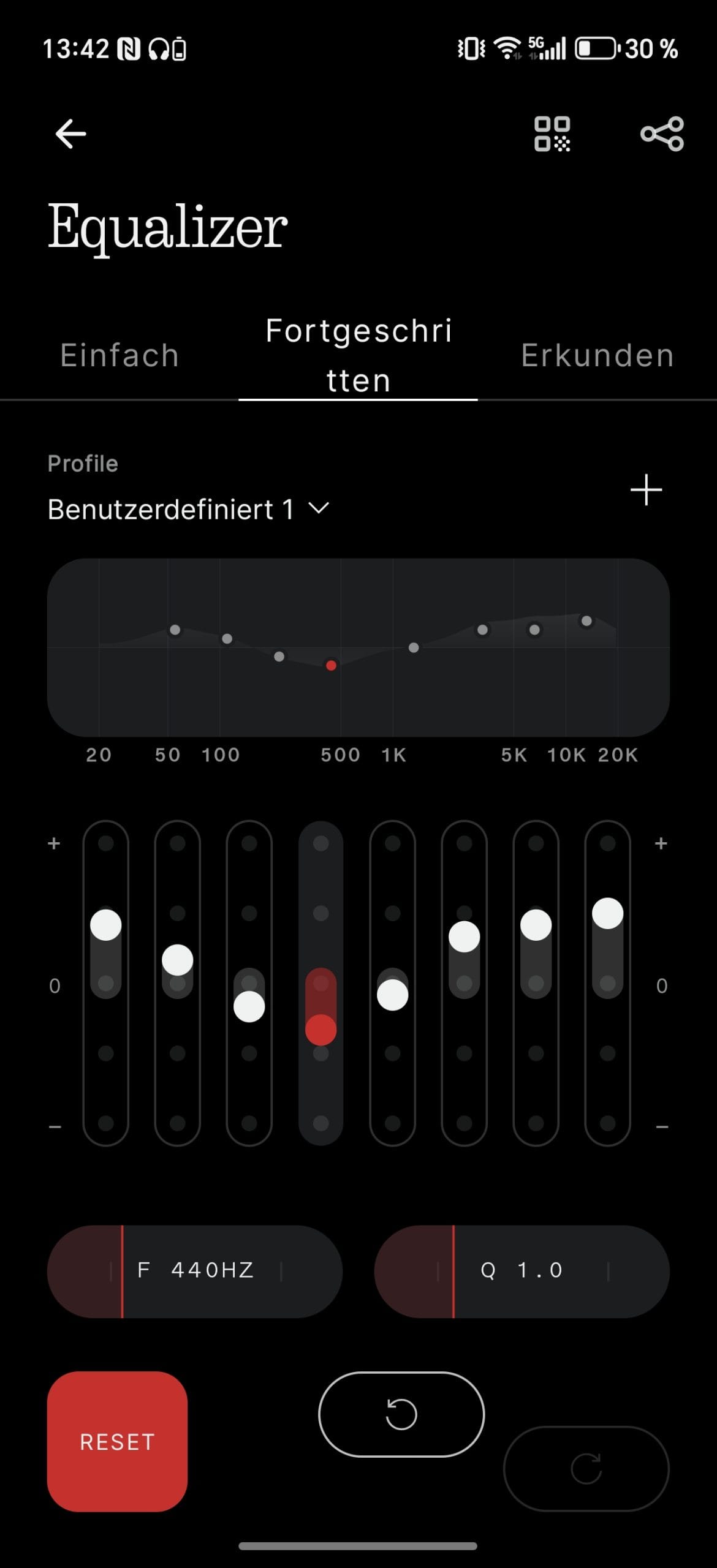Tap the F 440HZ frequency selector
This screenshot has height=1568, width=717.
click(x=195, y=1270)
